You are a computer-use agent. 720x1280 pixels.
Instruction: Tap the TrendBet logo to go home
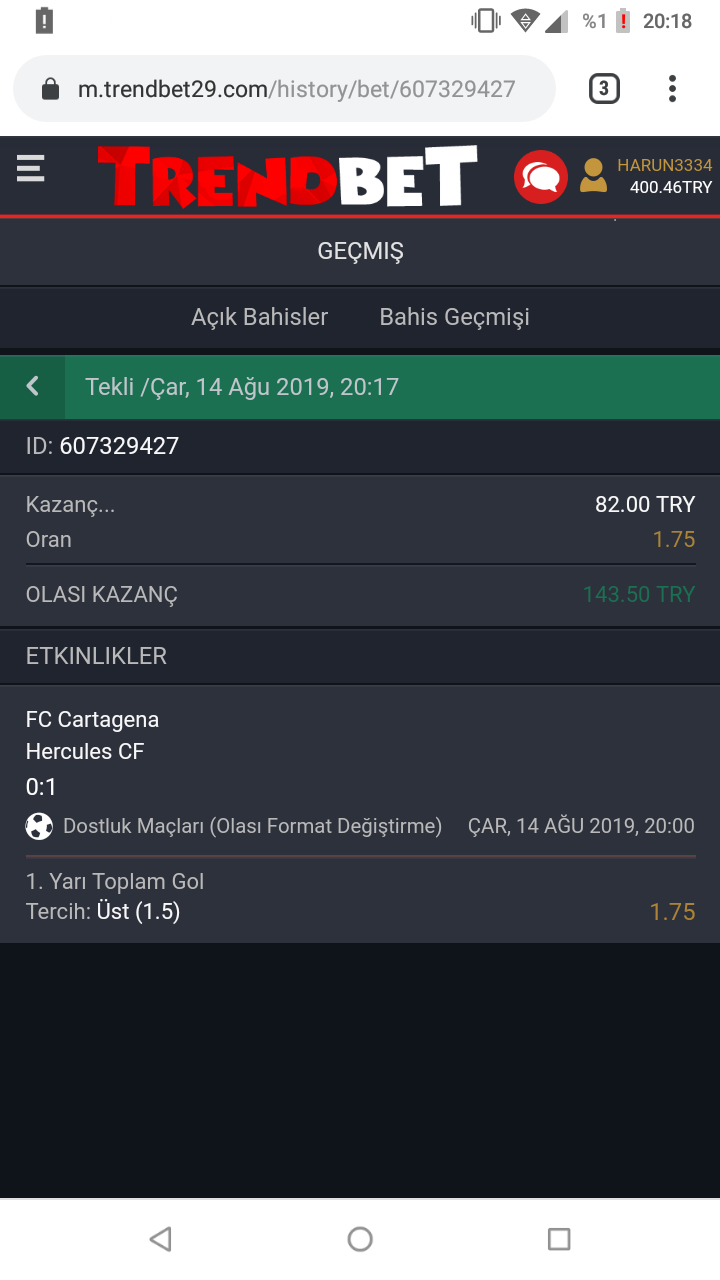tap(288, 176)
